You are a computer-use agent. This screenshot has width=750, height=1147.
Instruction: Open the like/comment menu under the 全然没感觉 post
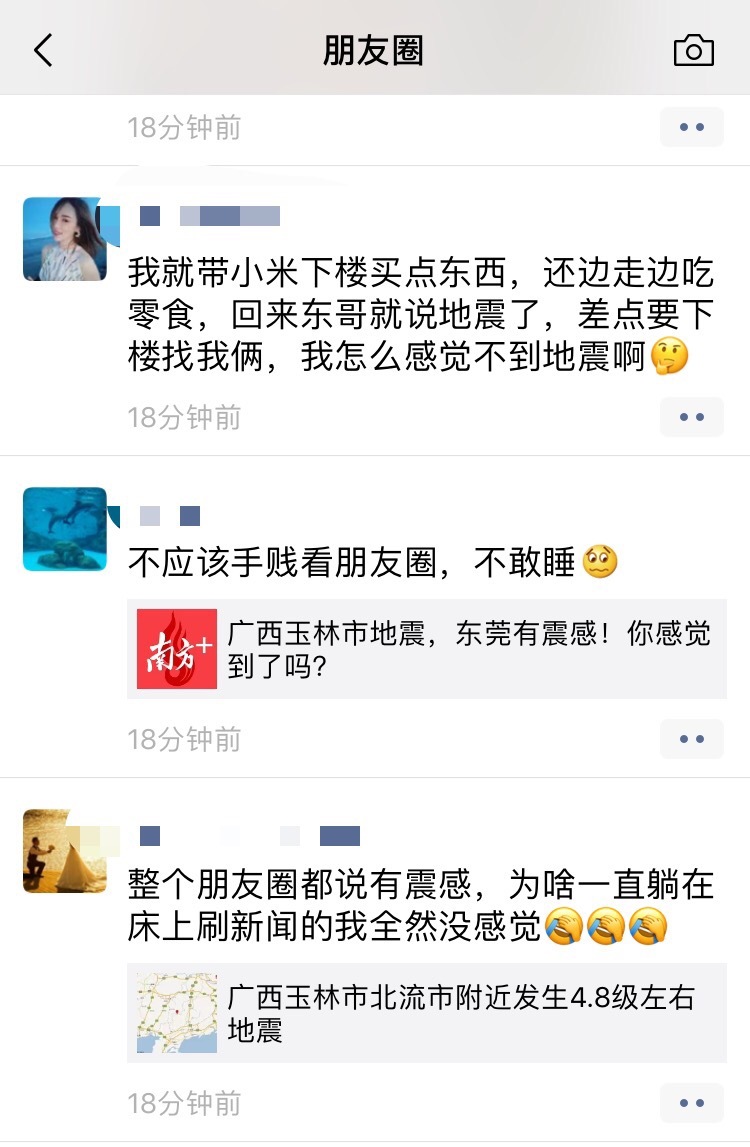(x=691, y=1103)
